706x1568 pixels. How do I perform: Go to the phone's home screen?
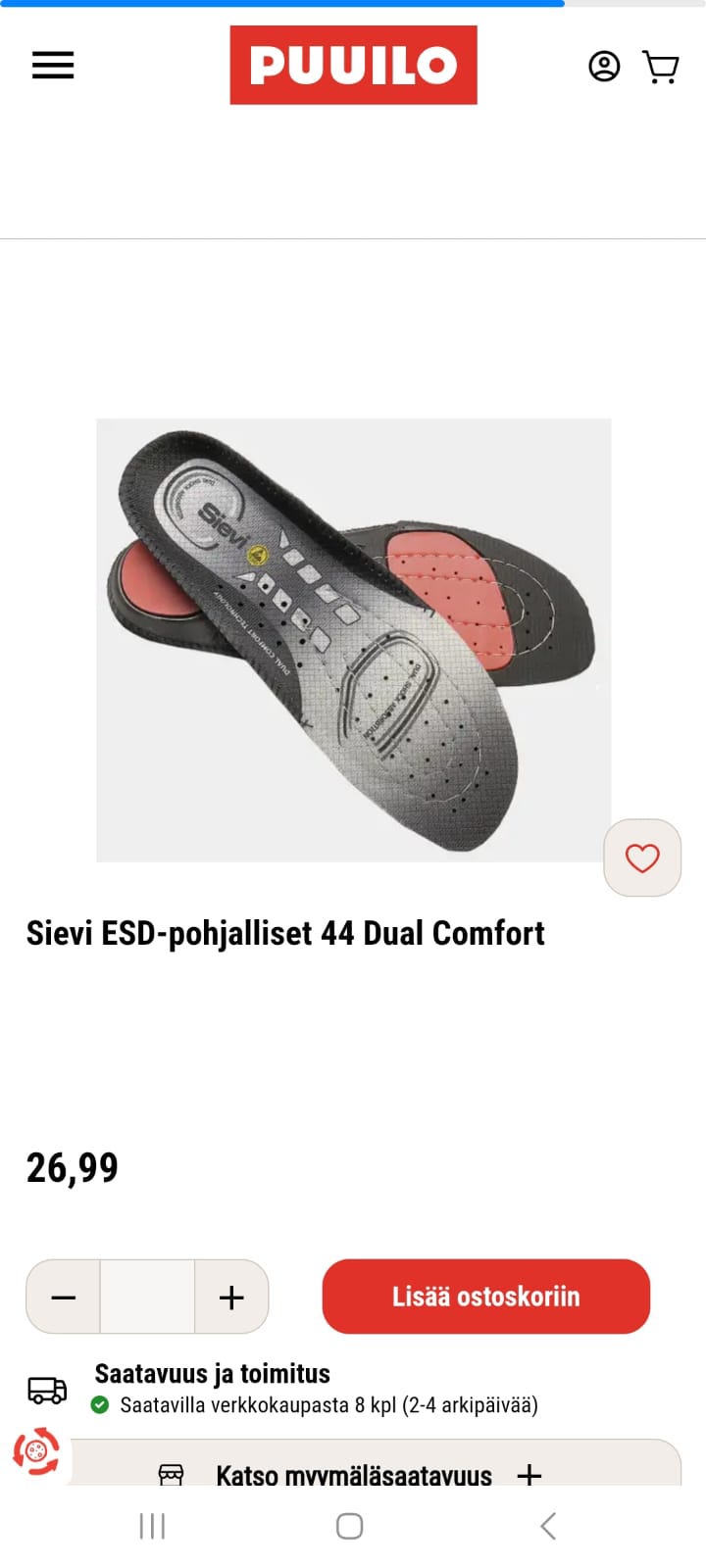350,1526
